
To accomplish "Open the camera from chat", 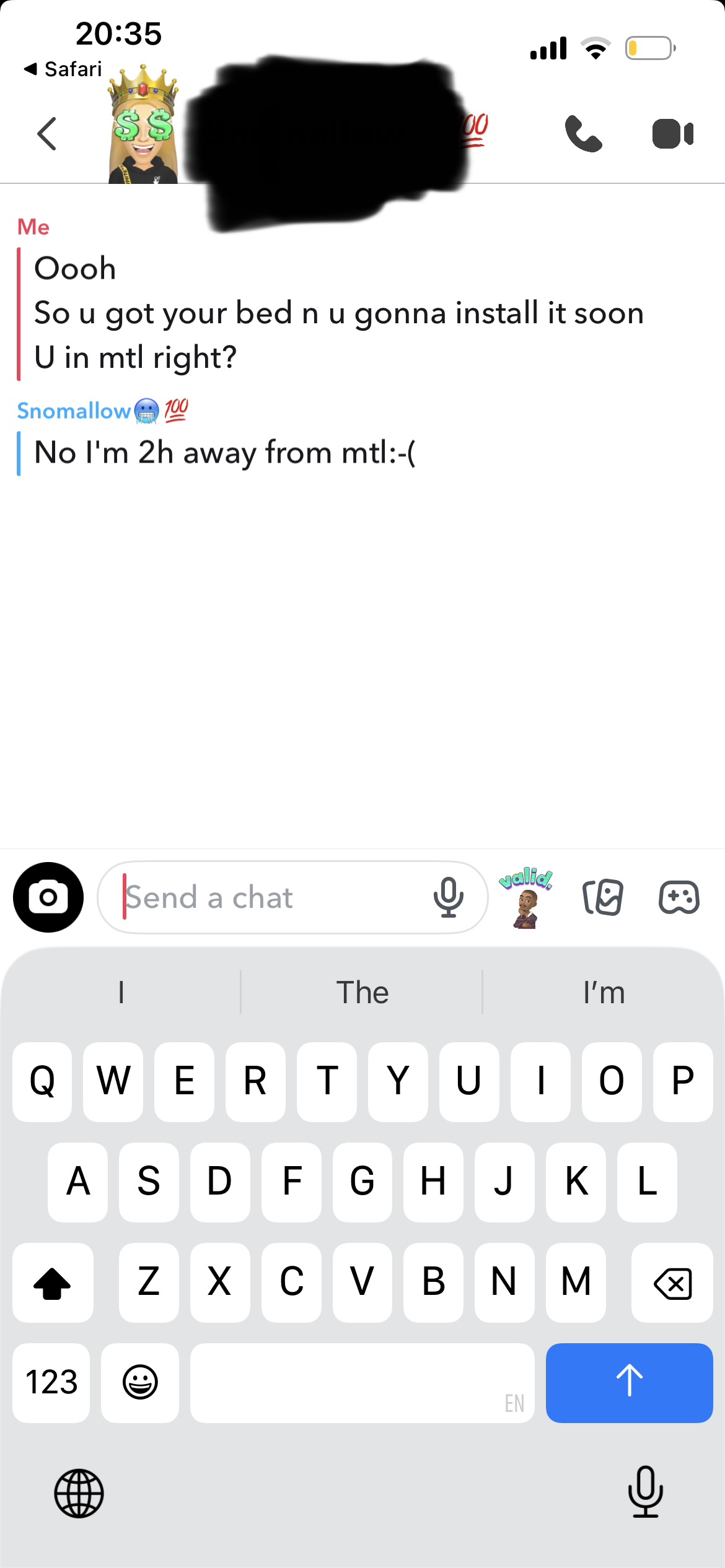I will click(48, 897).
